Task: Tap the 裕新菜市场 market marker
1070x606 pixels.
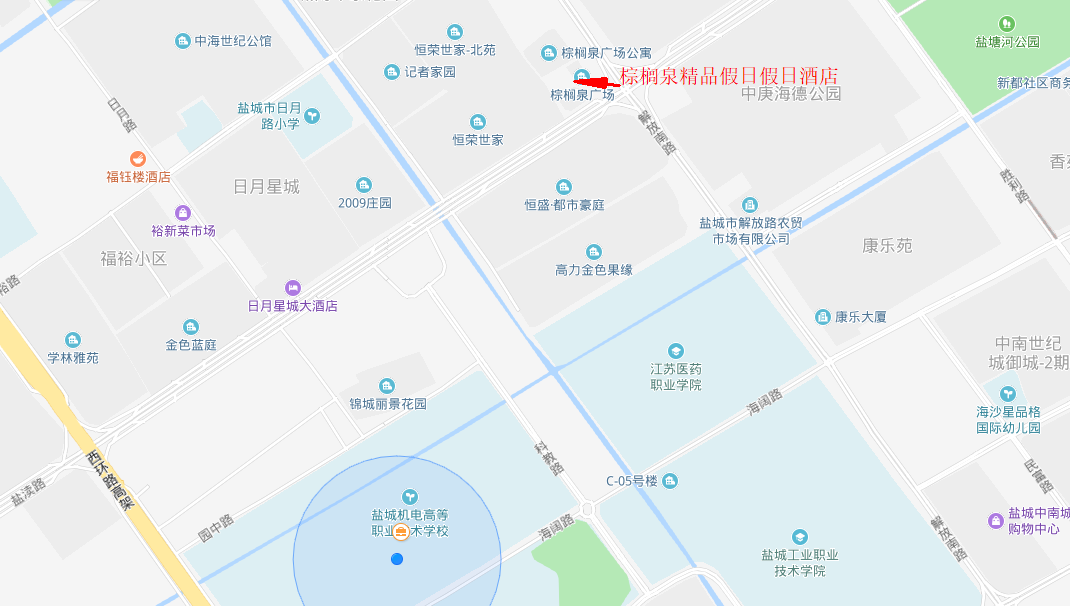Action: 183,213
